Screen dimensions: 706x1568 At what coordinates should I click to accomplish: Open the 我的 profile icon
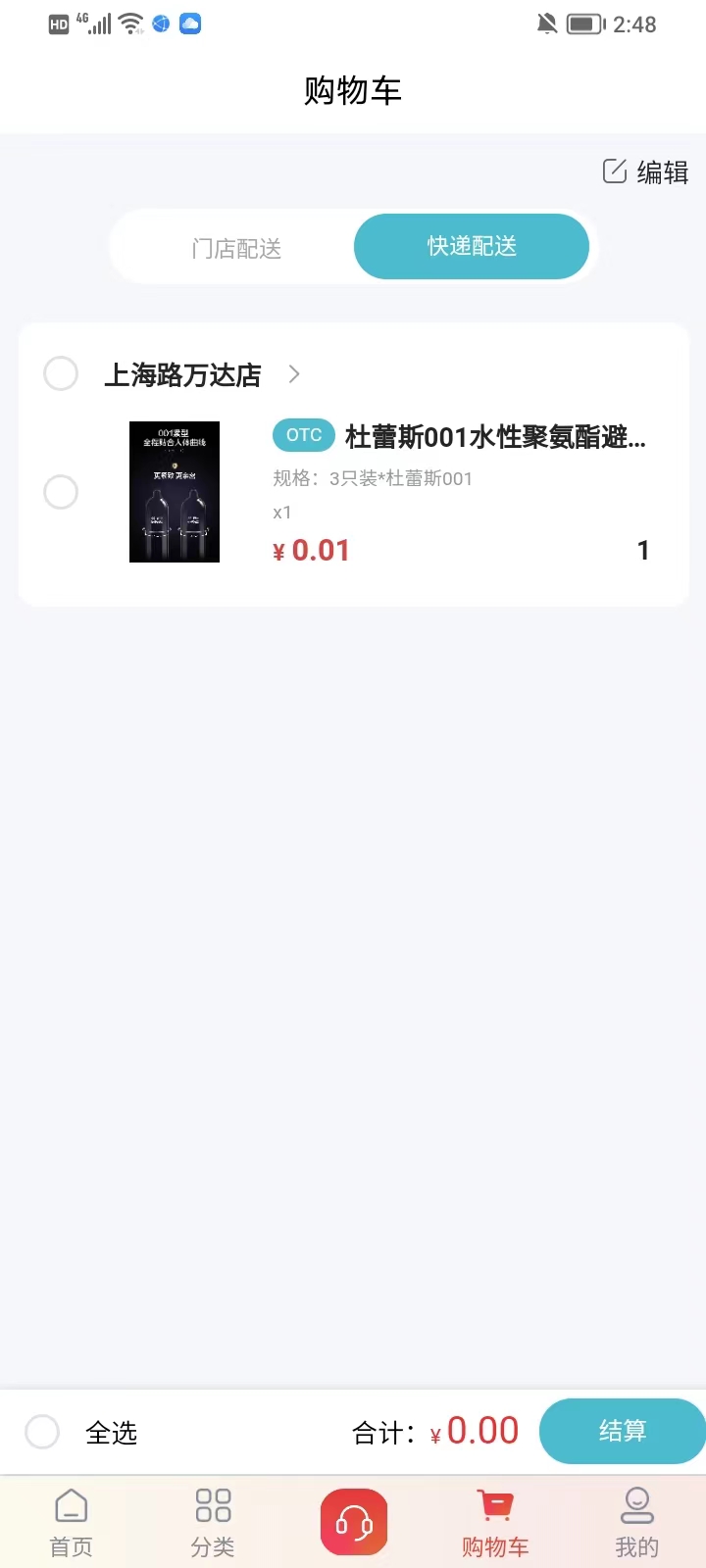pyautogui.click(x=637, y=1504)
